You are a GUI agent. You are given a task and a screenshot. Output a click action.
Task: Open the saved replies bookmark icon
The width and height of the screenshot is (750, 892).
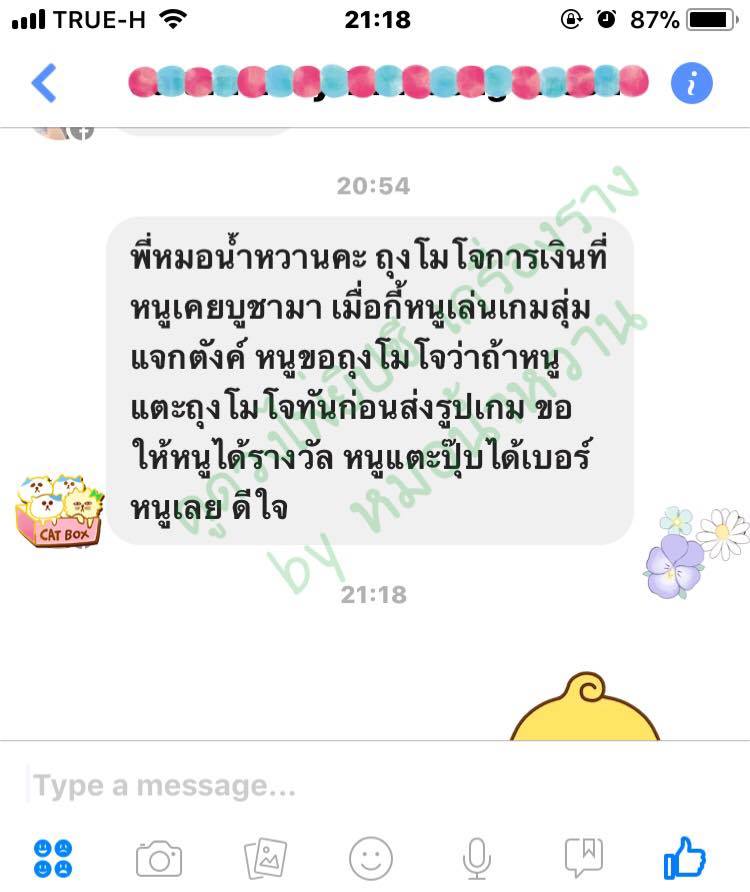pyautogui.click(x=583, y=857)
